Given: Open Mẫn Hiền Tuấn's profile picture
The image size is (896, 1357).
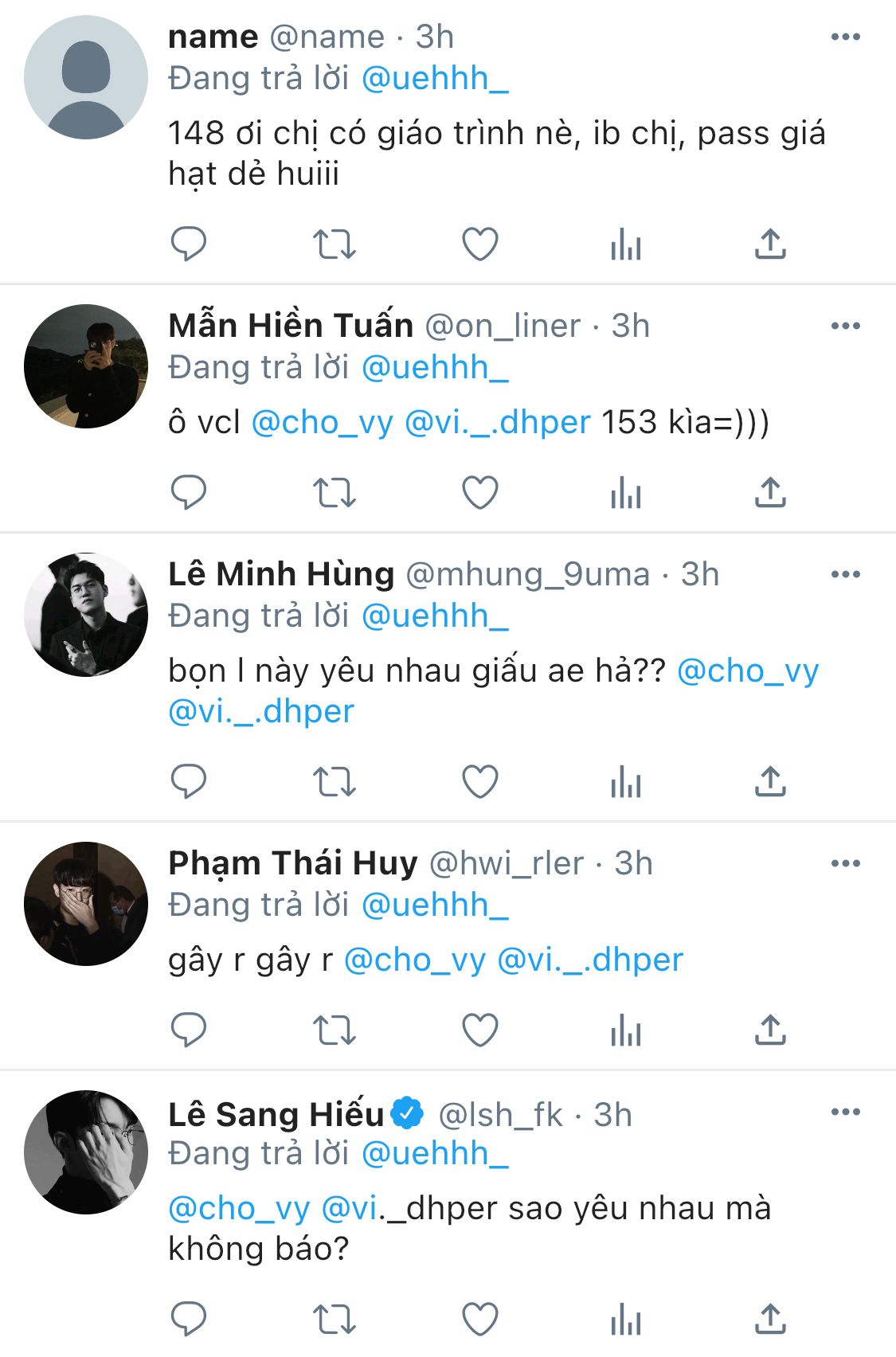Looking at the screenshot, I should pyautogui.click(x=86, y=366).
